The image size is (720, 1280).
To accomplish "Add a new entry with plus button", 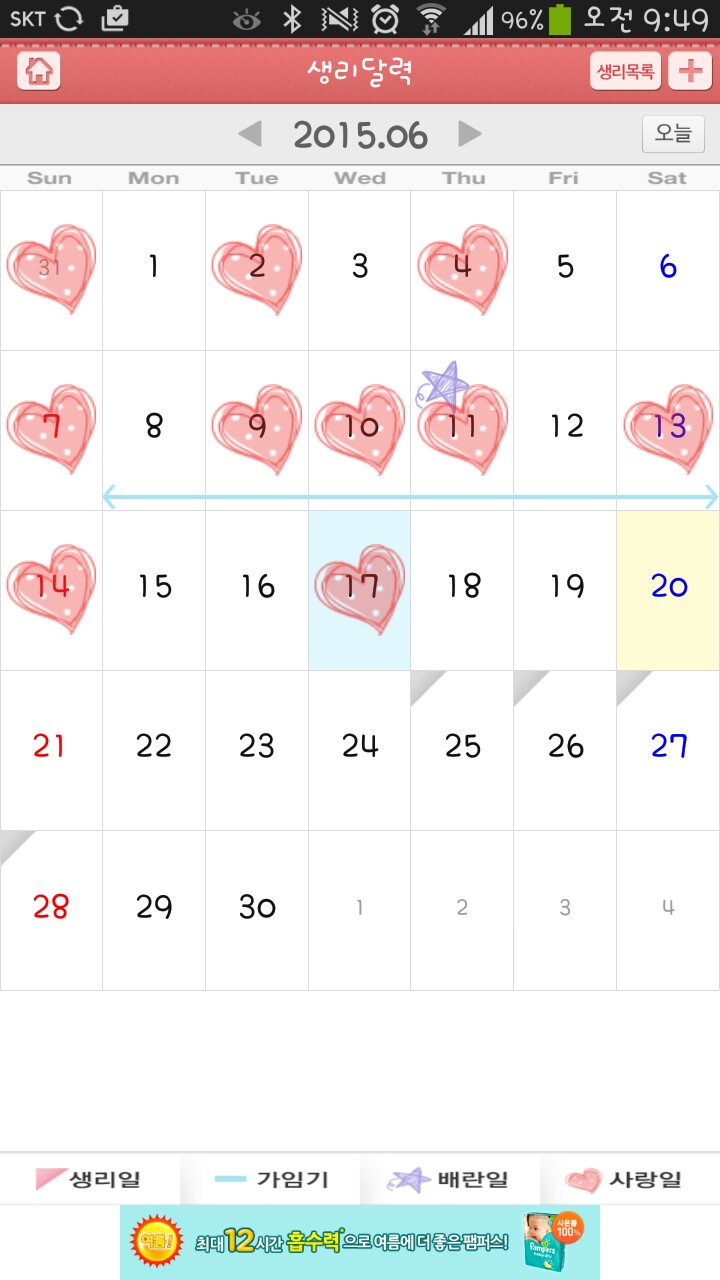I will click(689, 71).
